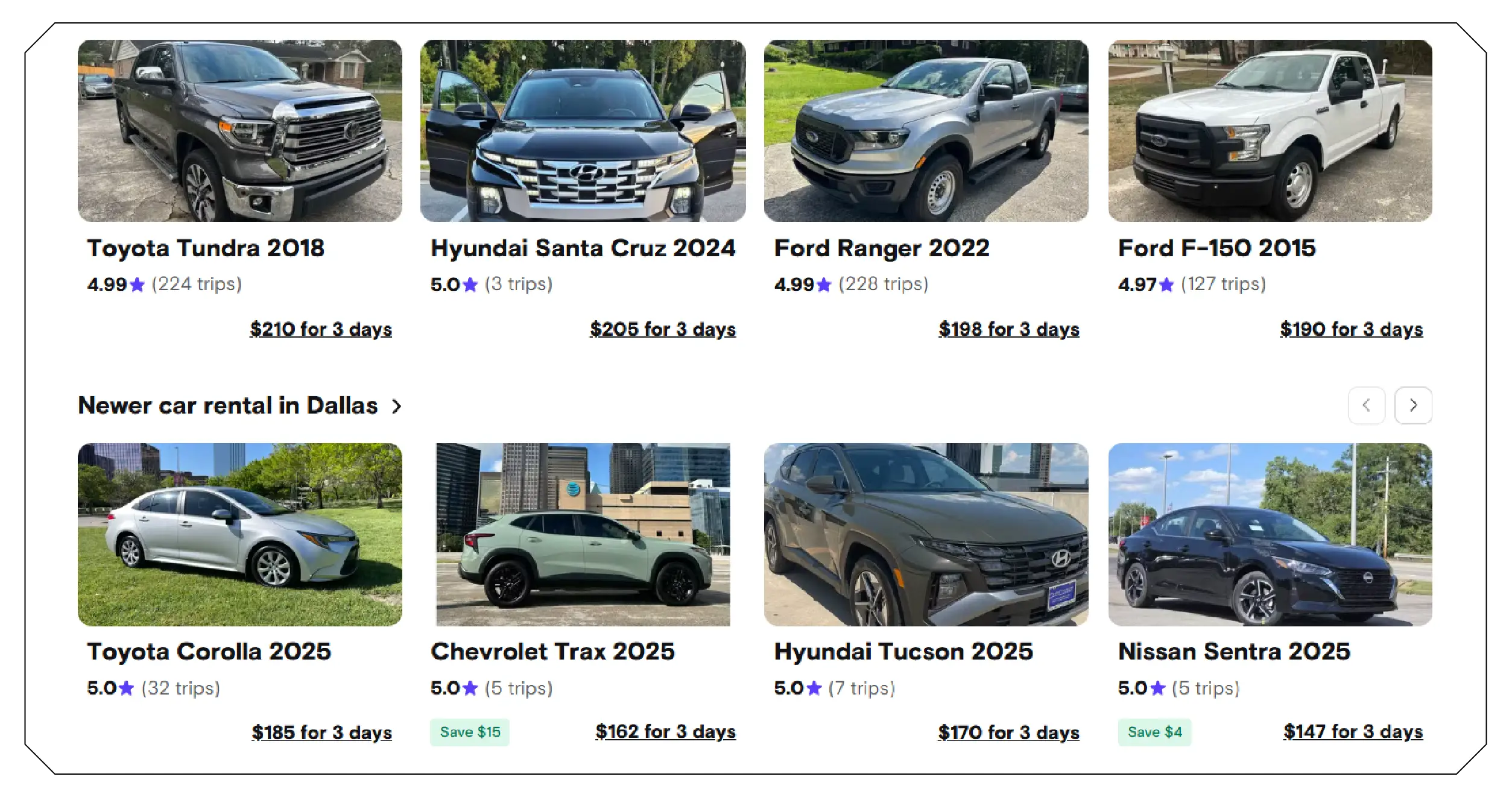Show the previous cars in the carousel

pos(1366,405)
